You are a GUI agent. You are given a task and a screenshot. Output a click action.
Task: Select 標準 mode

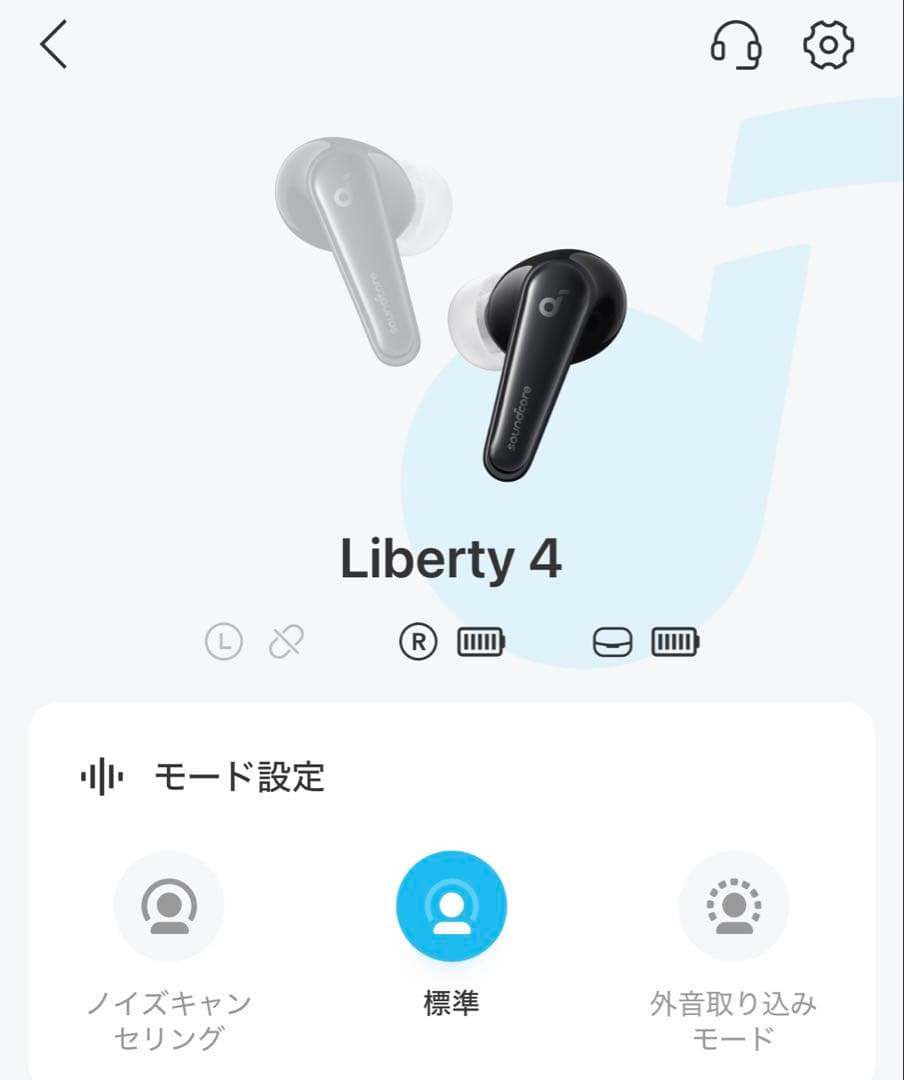(451, 906)
